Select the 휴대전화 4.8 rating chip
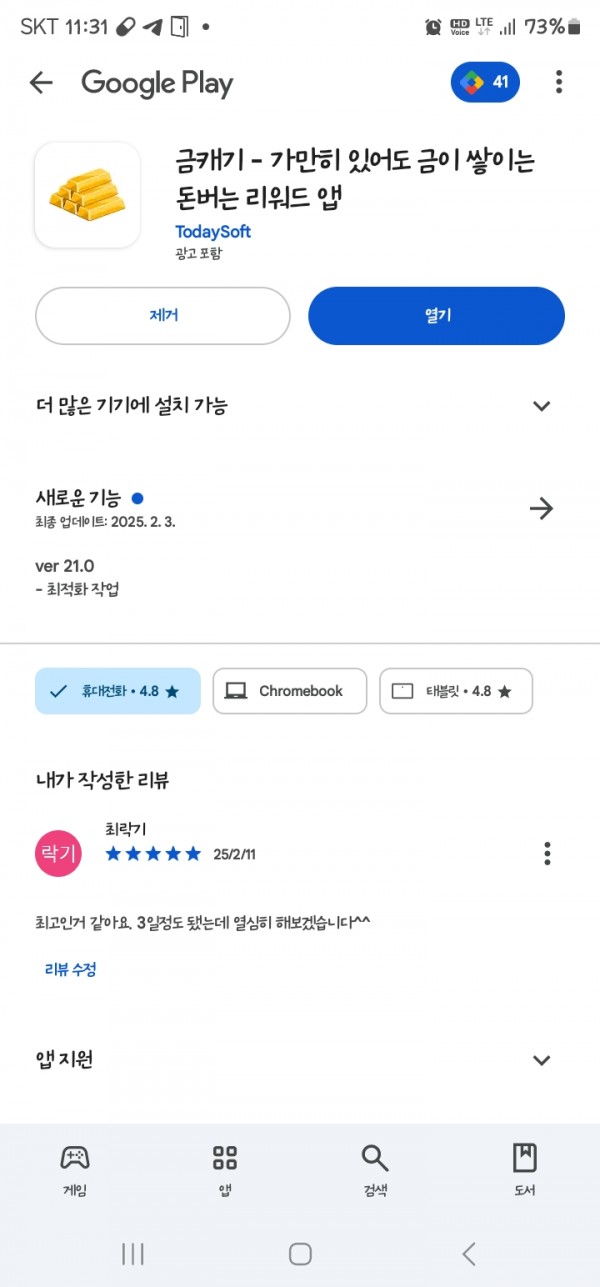Image resolution: width=600 pixels, height=1287 pixels. pyautogui.click(x=118, y=691)
